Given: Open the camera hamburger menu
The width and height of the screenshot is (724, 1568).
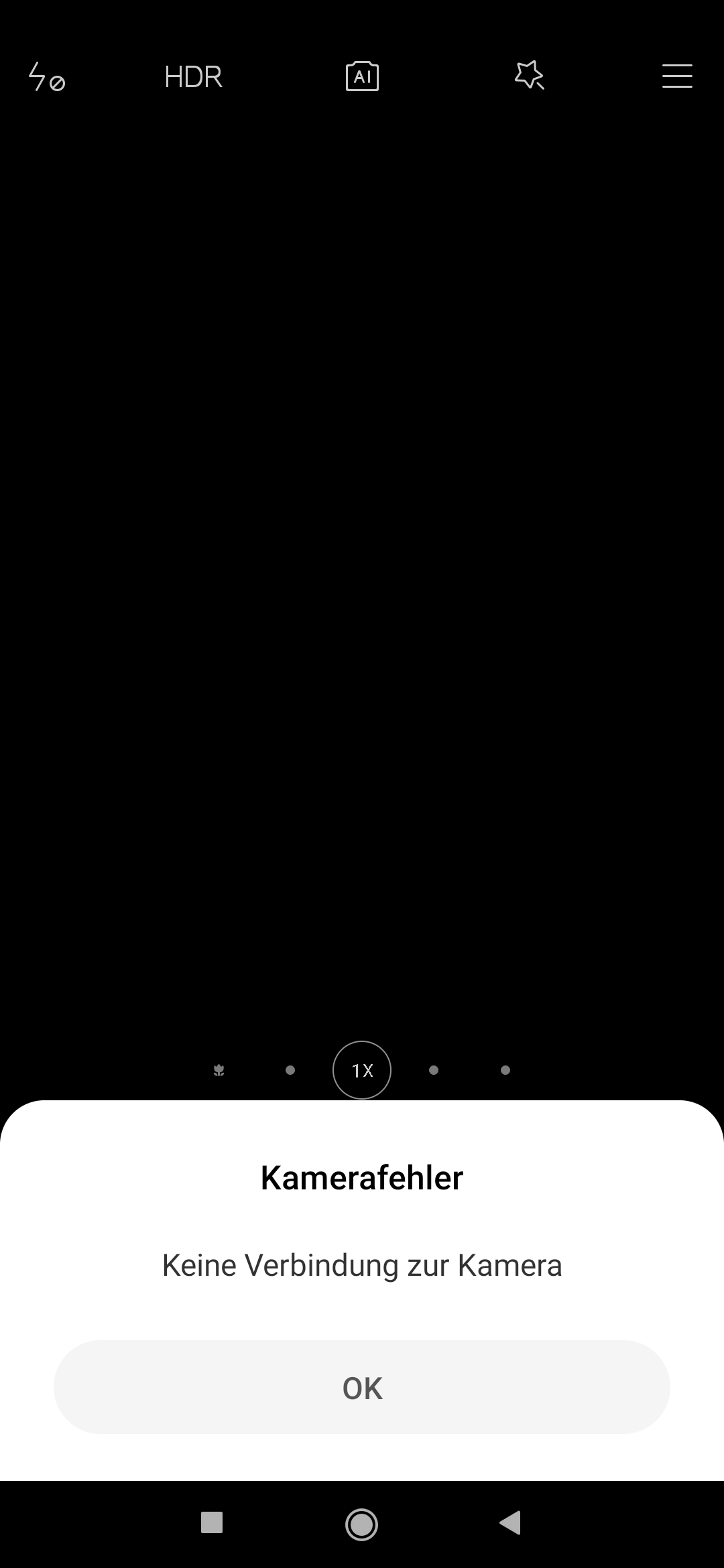Looking at the screenshot, I should point(677,76).
